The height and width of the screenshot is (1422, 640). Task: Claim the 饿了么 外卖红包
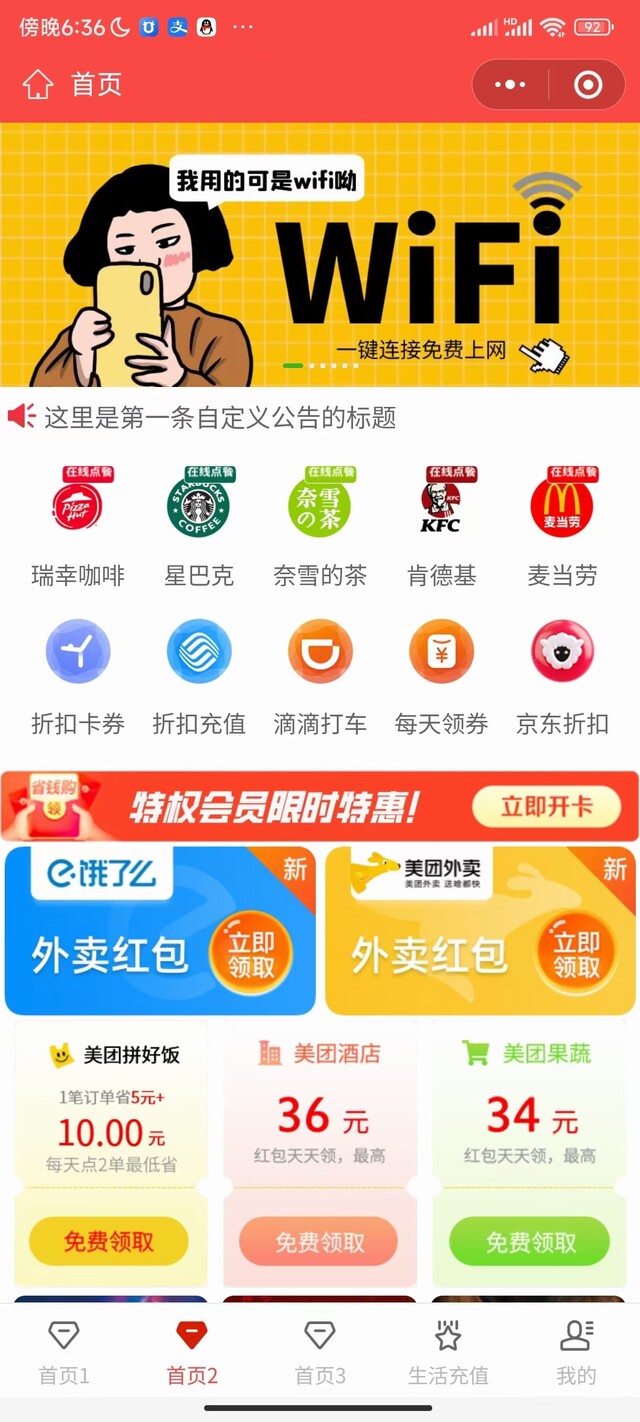[x=250, y=955]
